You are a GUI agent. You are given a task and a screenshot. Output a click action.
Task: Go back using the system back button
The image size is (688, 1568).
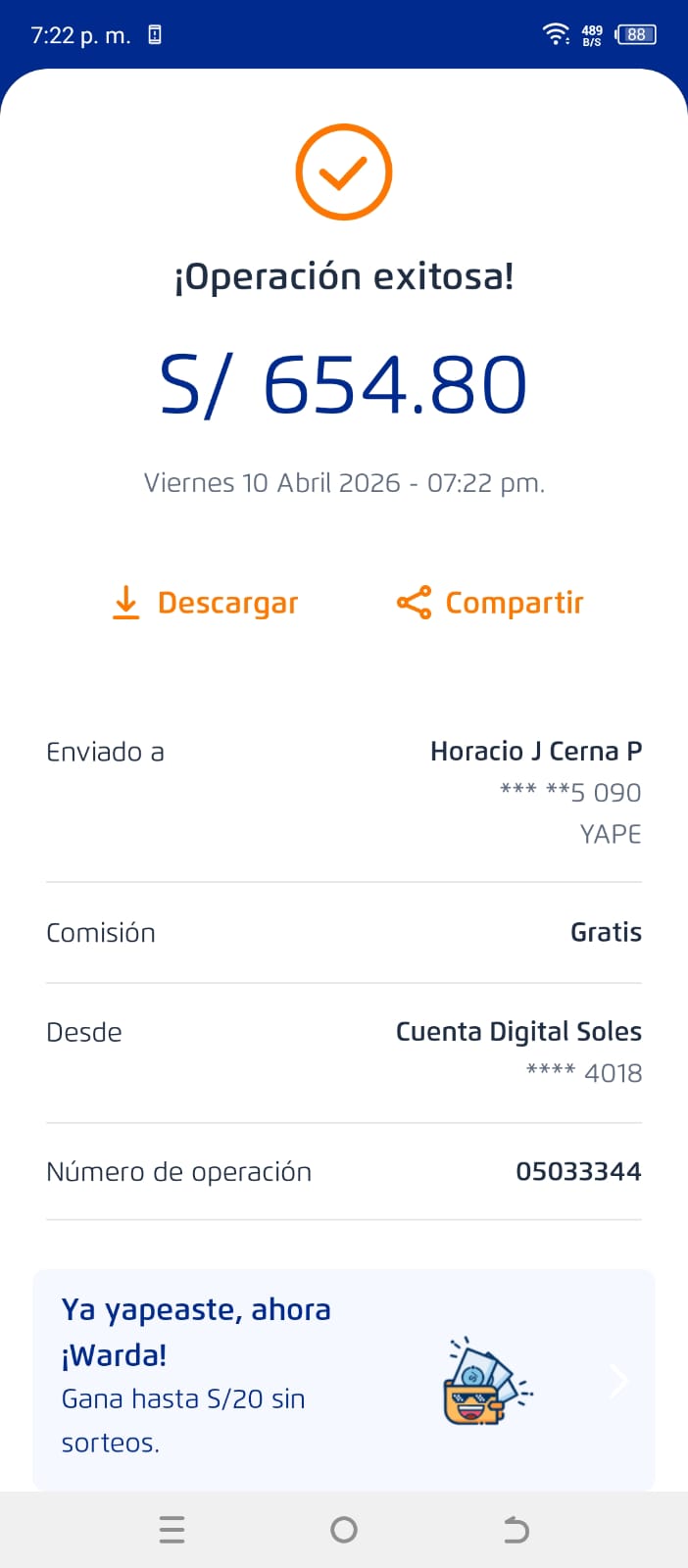coord(516,1530)
